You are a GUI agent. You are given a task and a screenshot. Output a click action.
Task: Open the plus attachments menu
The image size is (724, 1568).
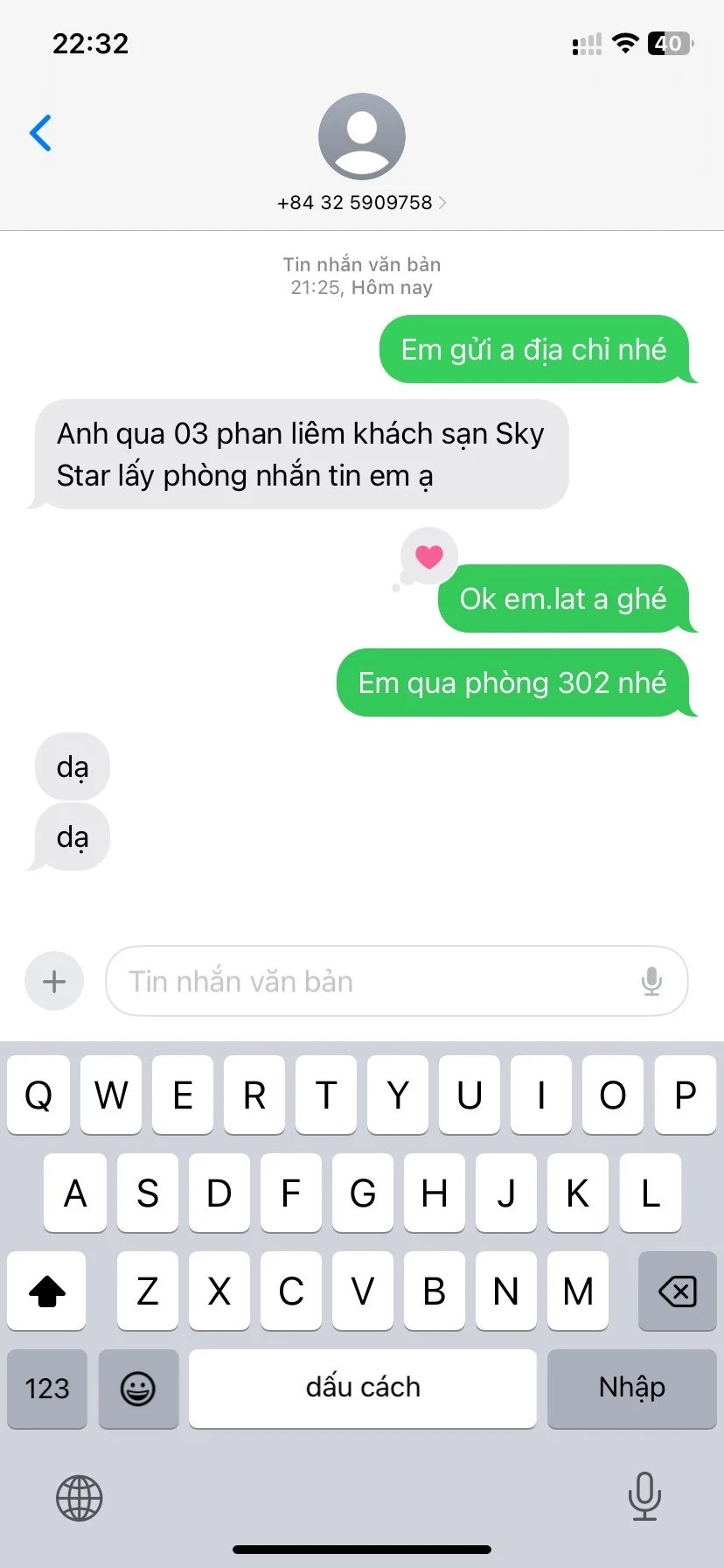coord(54,981)
